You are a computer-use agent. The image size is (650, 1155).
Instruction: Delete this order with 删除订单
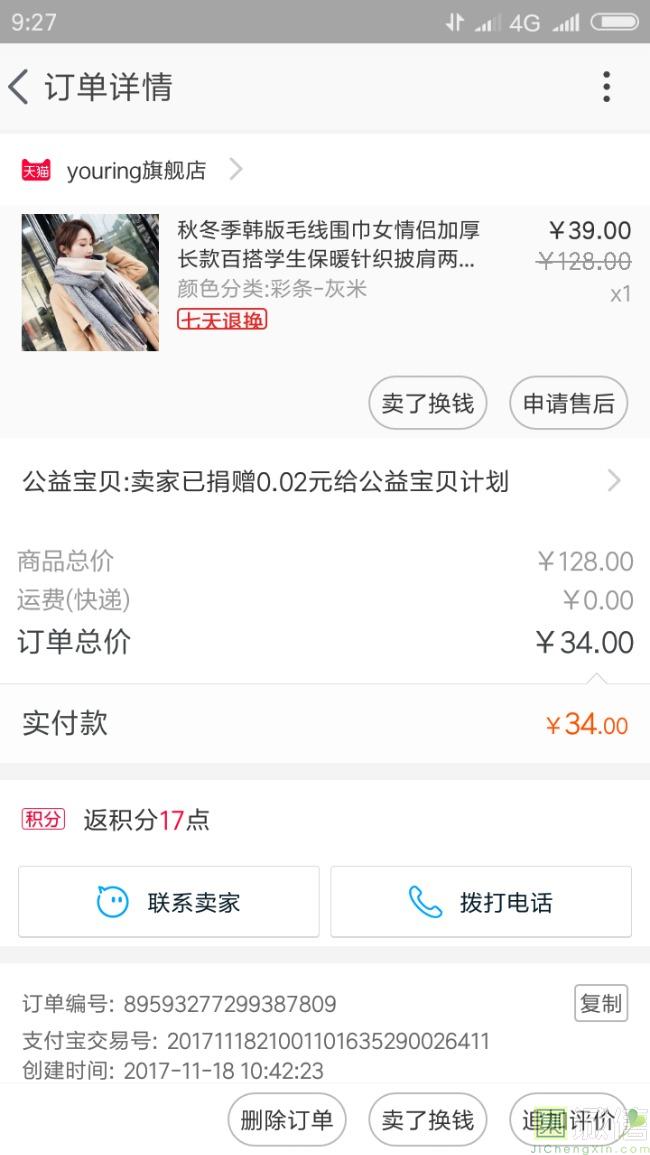coord(287,1120)
